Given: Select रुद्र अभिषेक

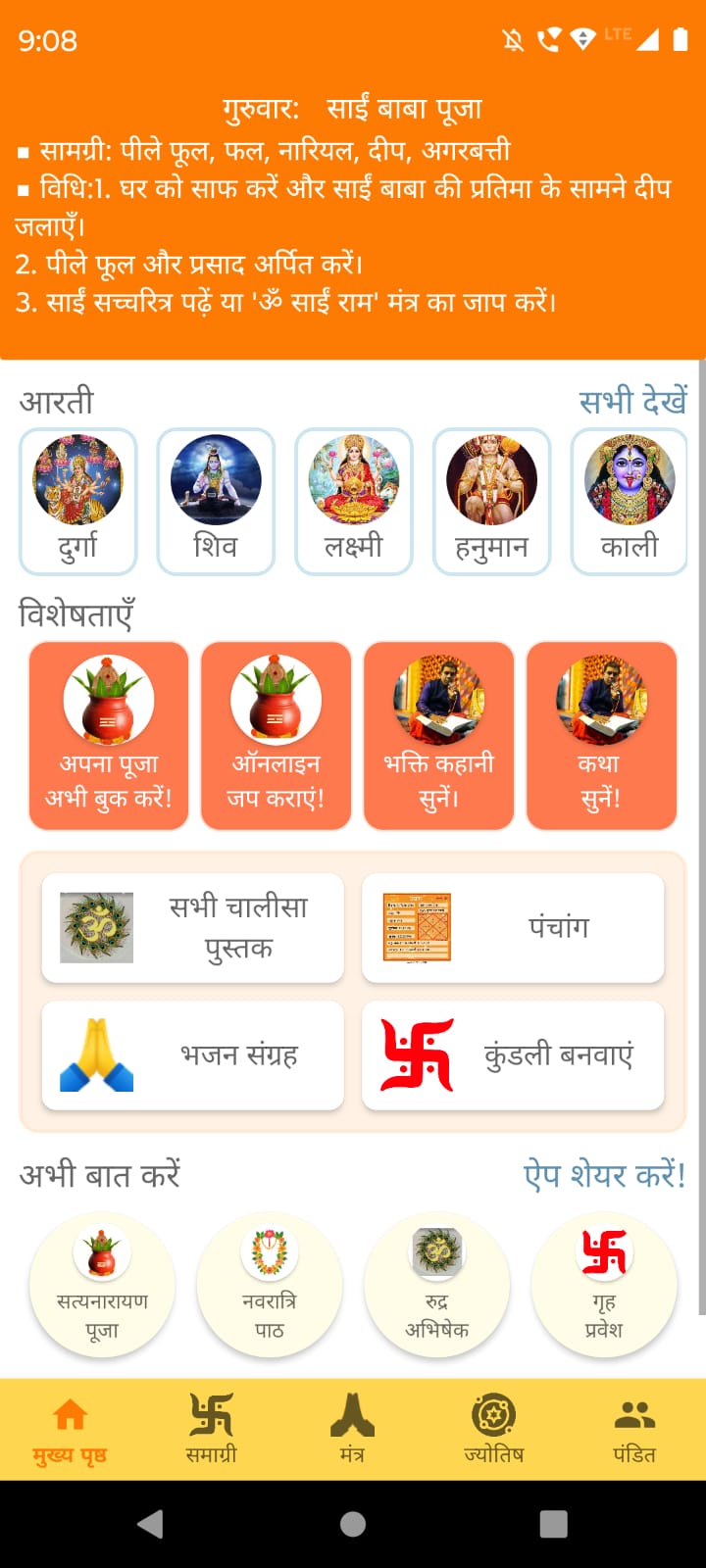Looking at the screenshot, I should (437, 1285).
